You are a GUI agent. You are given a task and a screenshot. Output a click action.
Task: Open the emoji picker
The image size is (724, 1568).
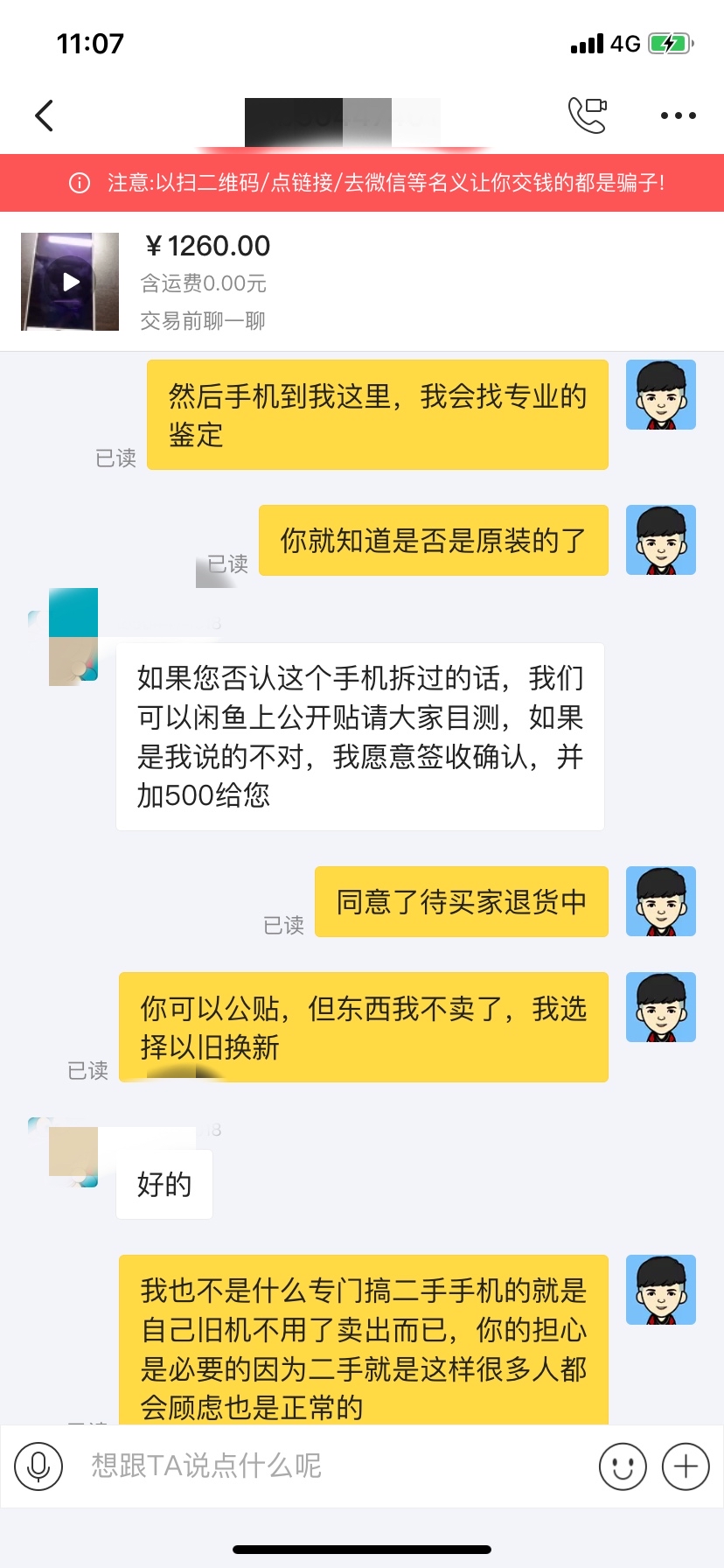(x=623, y=1466)
